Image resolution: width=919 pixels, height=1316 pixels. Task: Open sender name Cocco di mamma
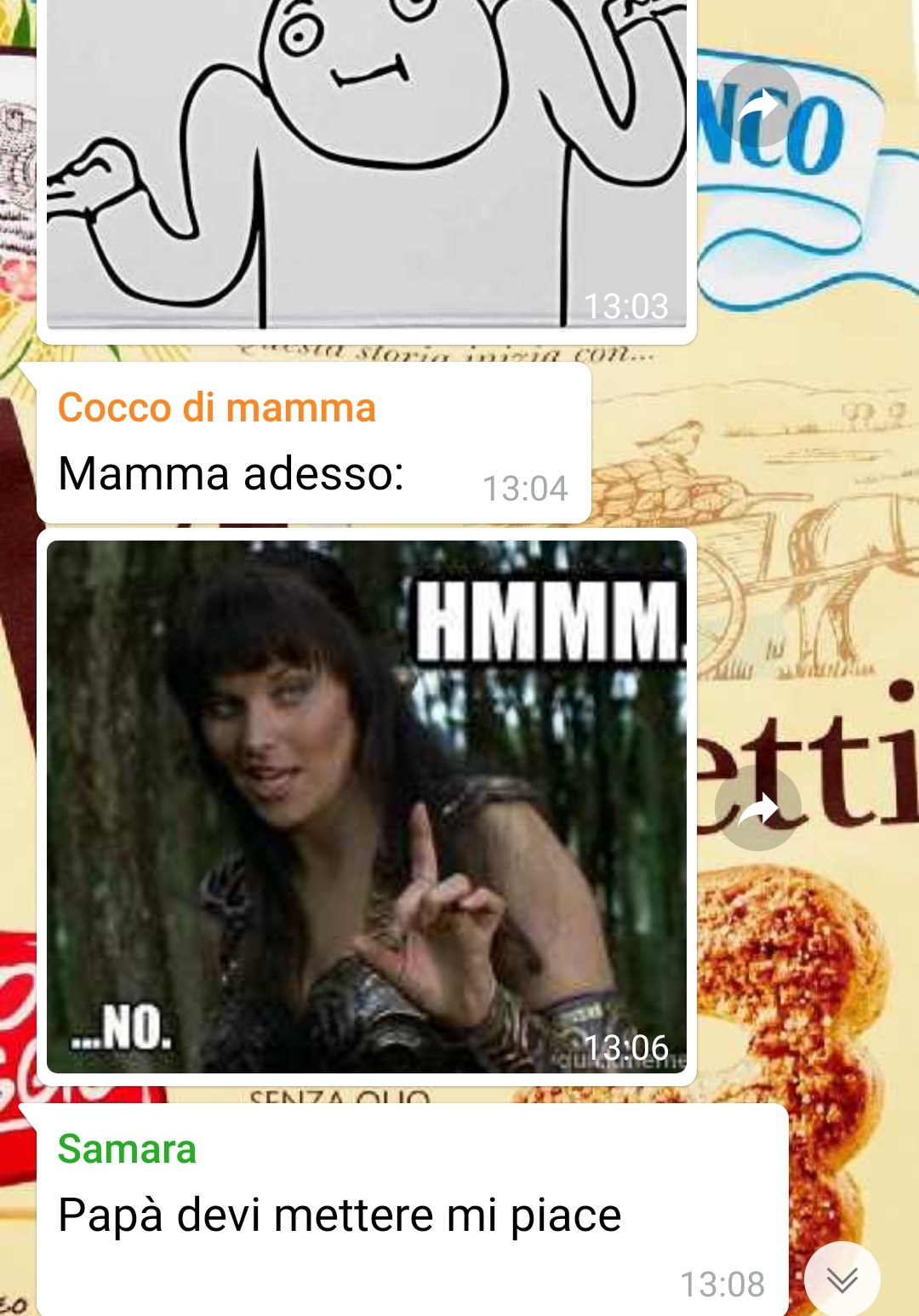click(216, 408)
